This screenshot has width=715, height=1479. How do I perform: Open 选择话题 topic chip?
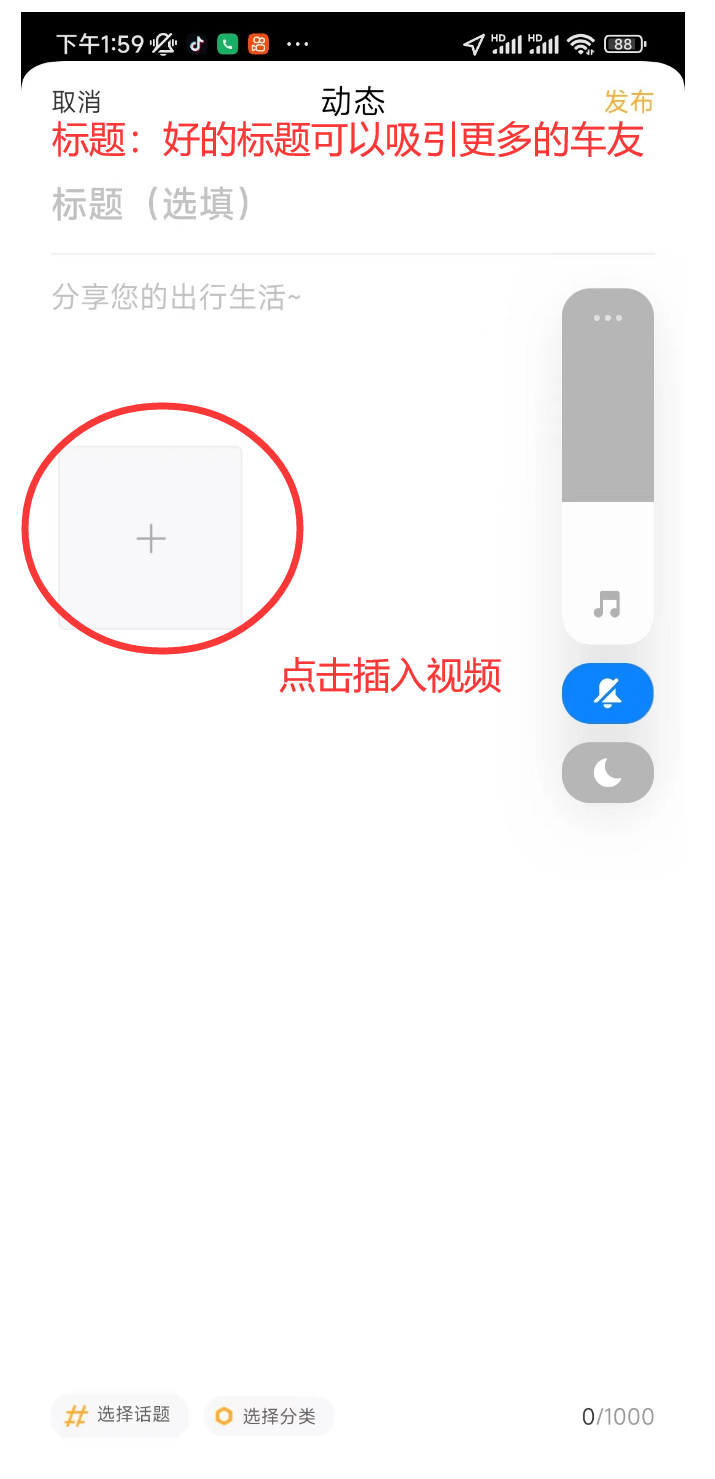(x=119, y=1415)
